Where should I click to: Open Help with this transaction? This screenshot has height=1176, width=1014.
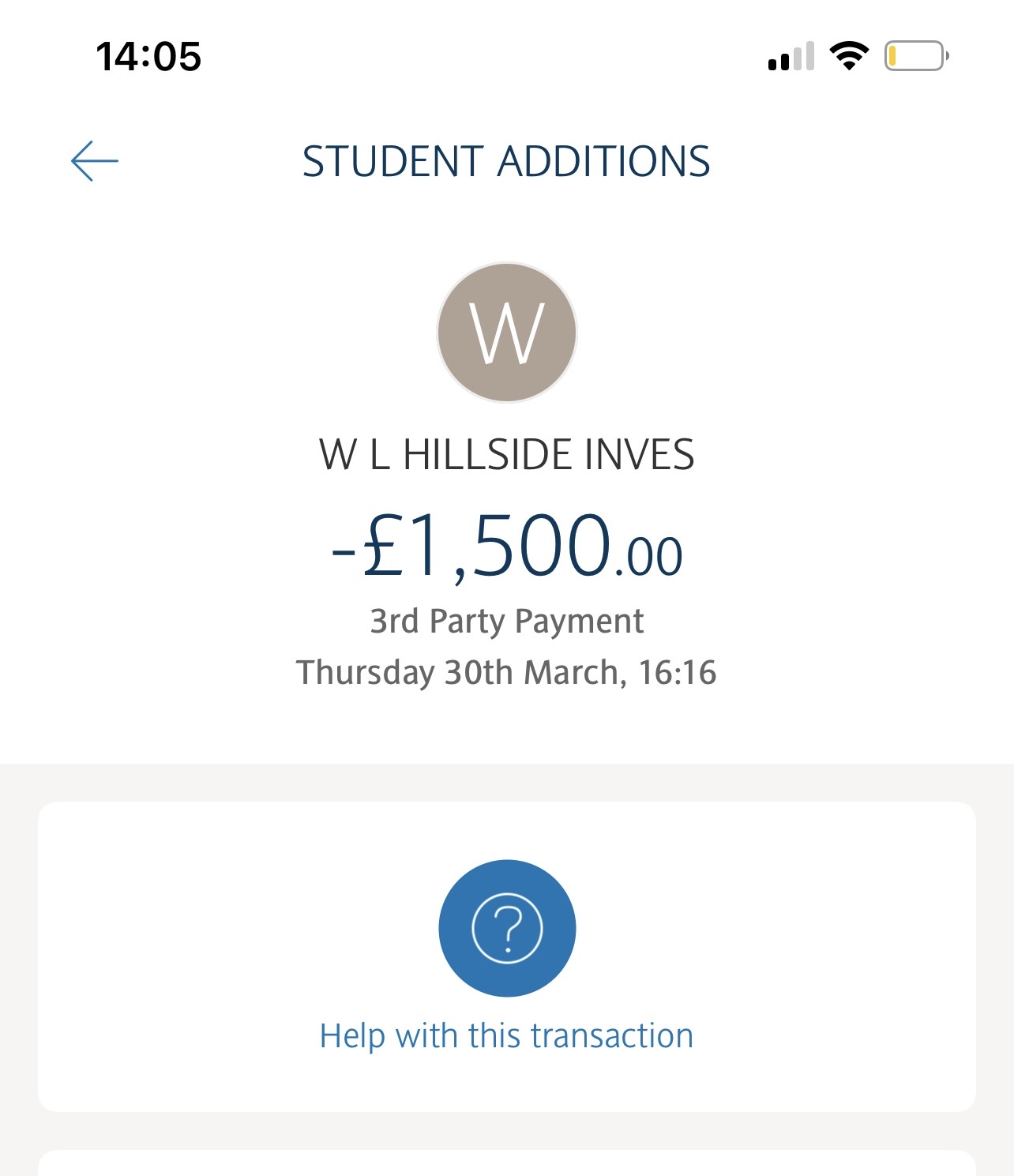click(x=506, y=956)
